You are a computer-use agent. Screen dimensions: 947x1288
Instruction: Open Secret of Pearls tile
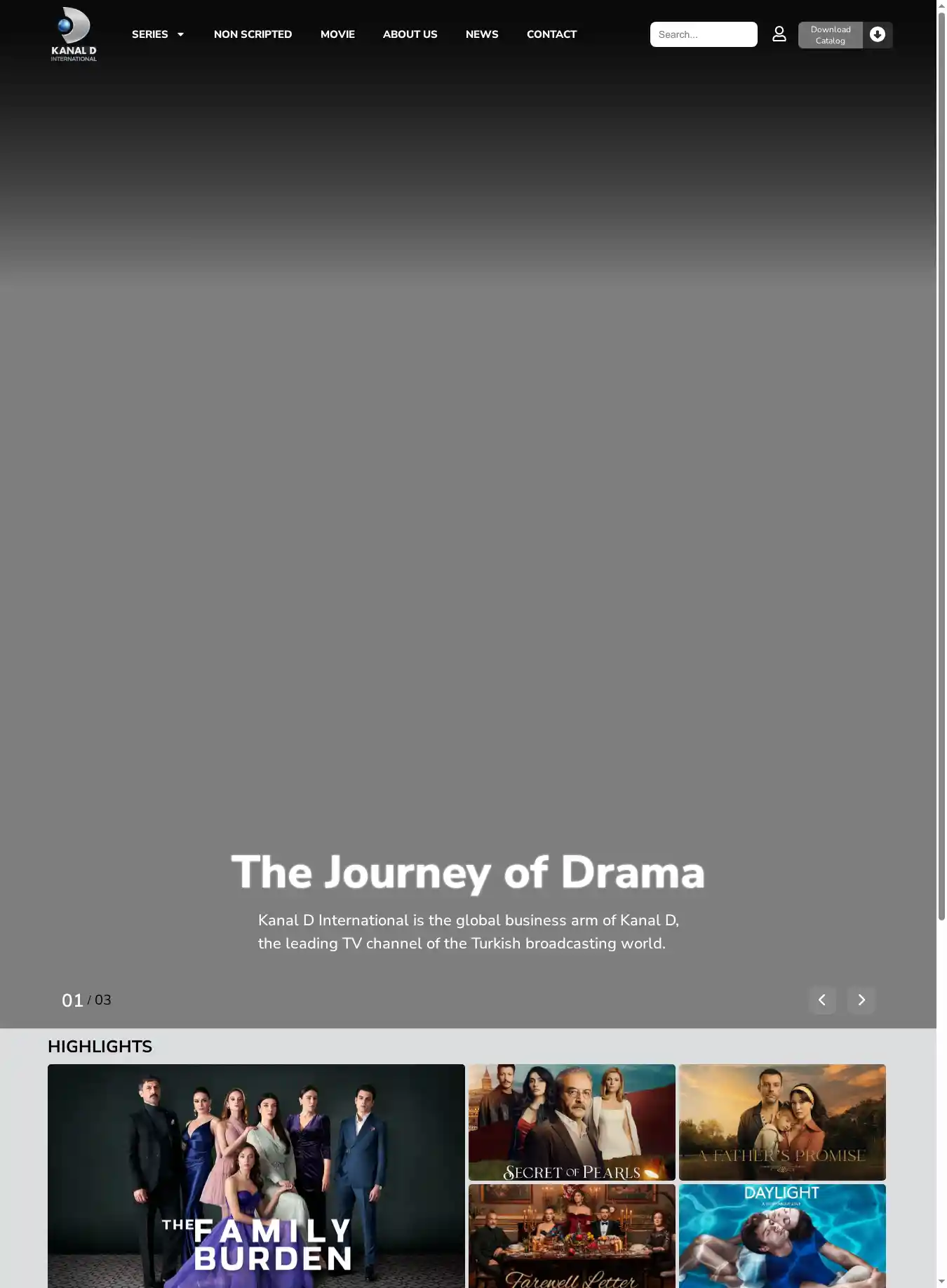(572, 1122)
